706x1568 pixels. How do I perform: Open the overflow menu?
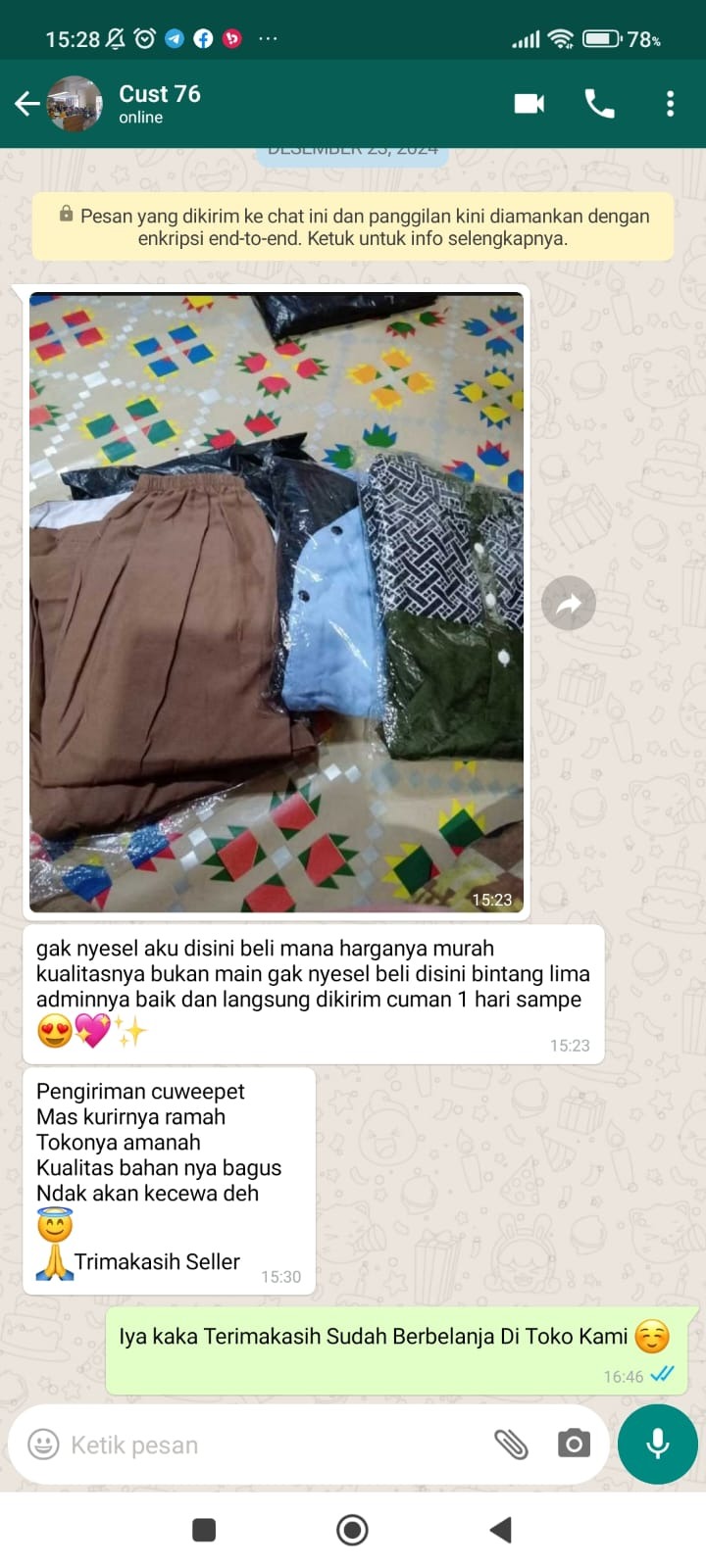[x=670, y=103]
